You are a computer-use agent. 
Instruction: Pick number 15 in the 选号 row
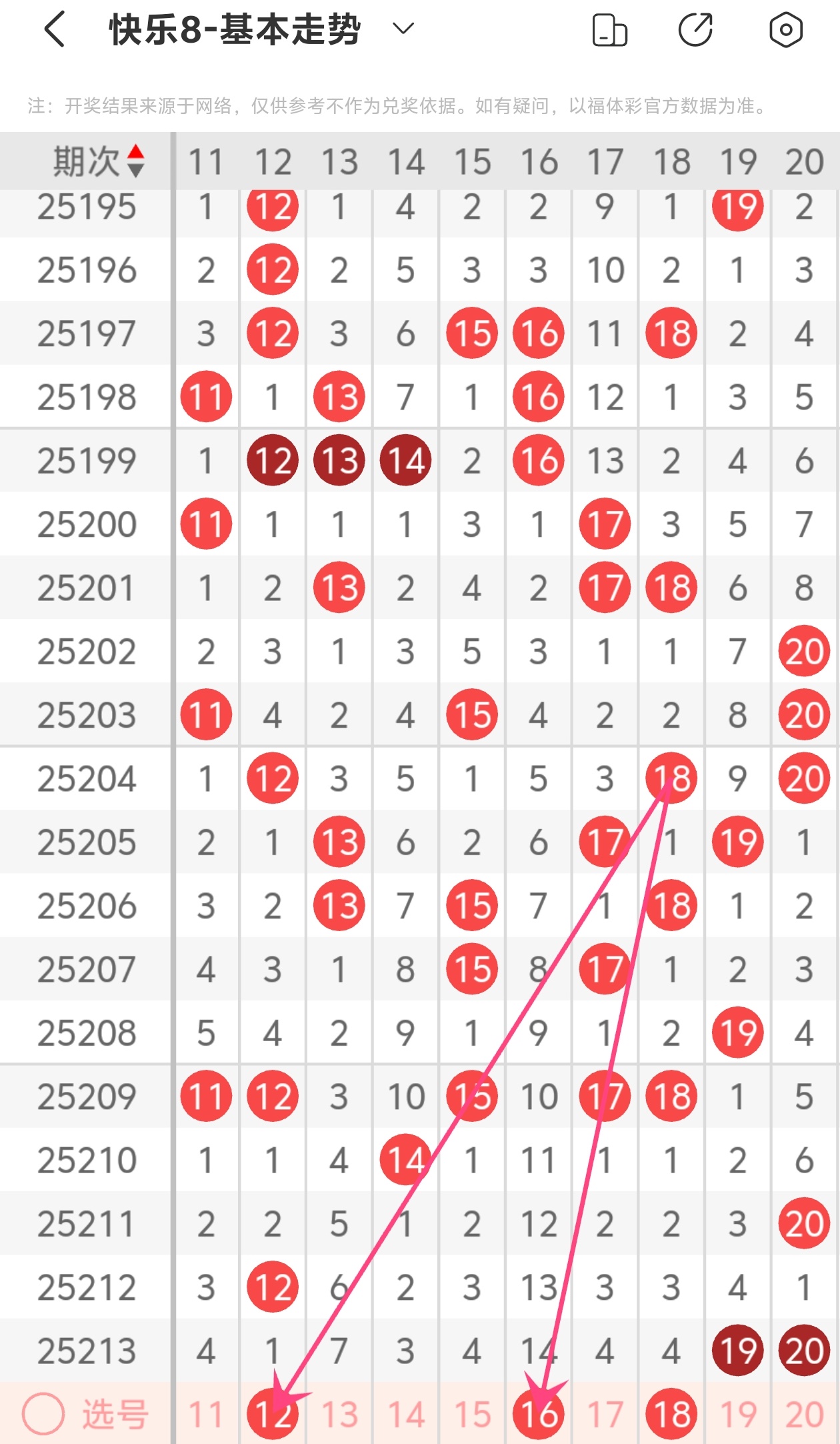pos(473,1414)
